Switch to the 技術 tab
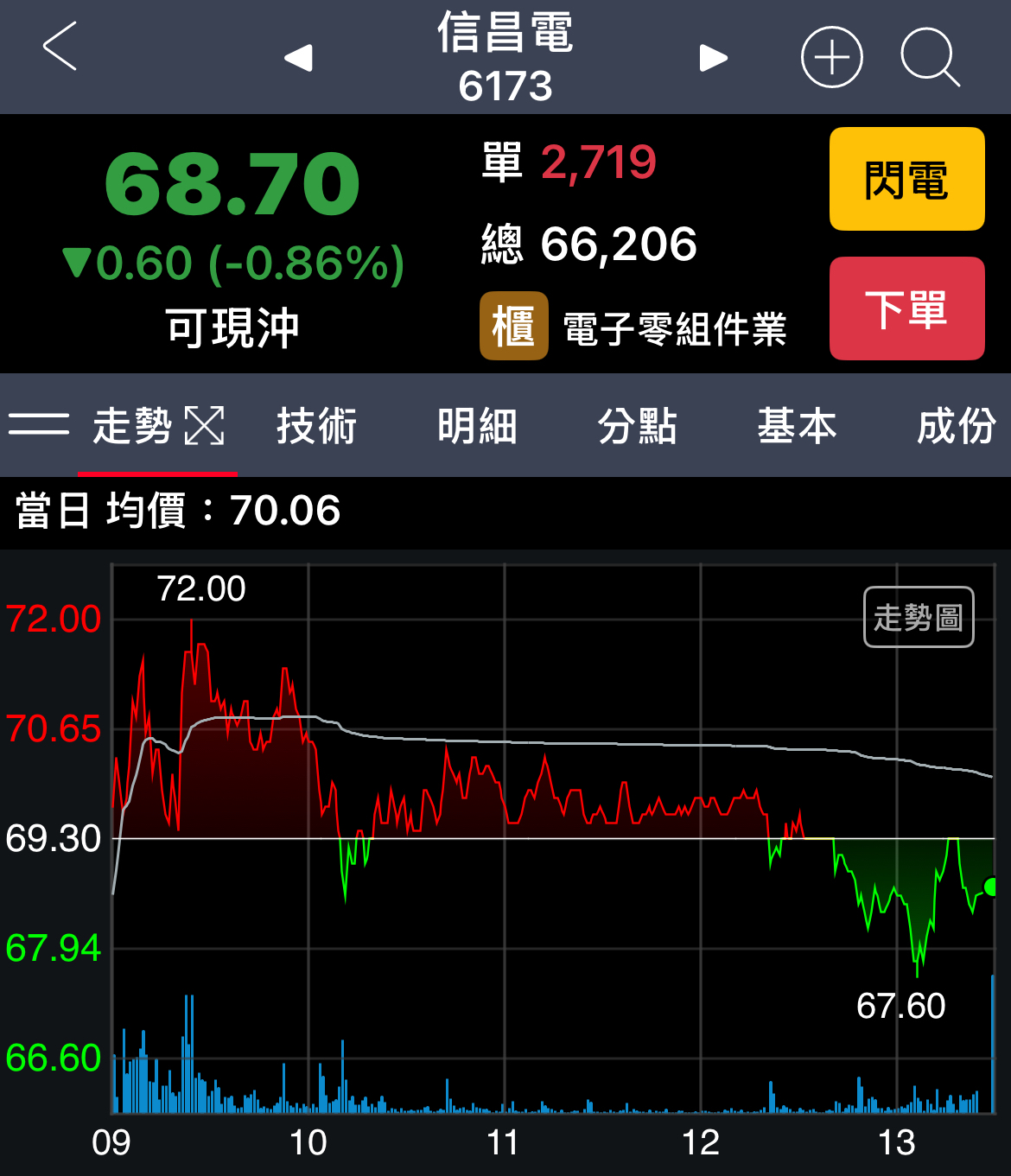The height and width of the screenshot is (1176, 1011). coord(316,426)
